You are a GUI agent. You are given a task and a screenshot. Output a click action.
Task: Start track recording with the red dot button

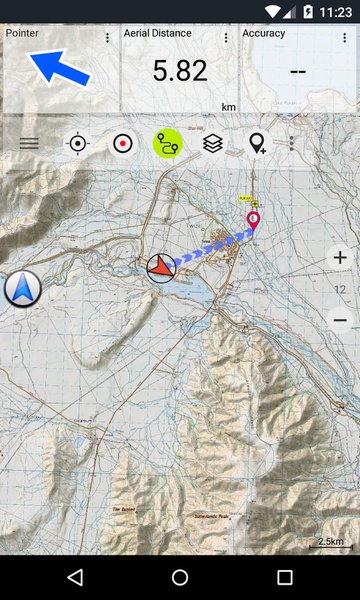point(123,143)
